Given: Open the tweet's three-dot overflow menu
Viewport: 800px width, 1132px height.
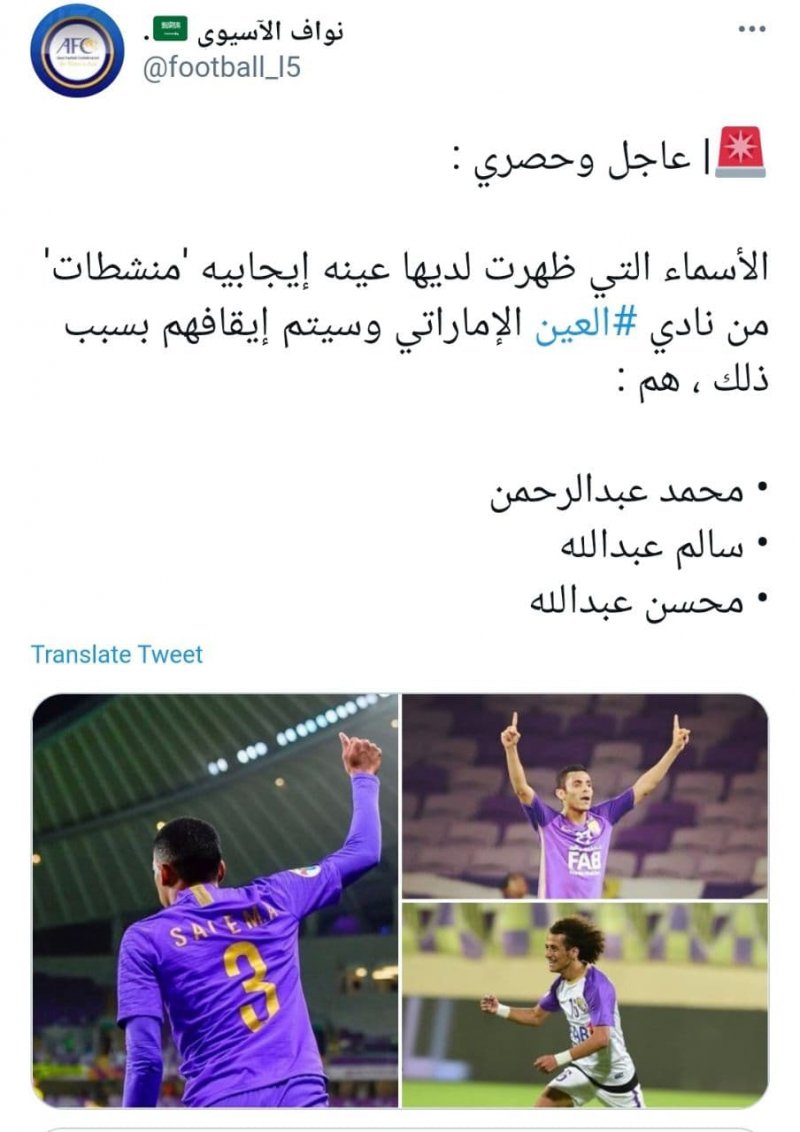Looking at the screenshot, I should click(751, 30).
